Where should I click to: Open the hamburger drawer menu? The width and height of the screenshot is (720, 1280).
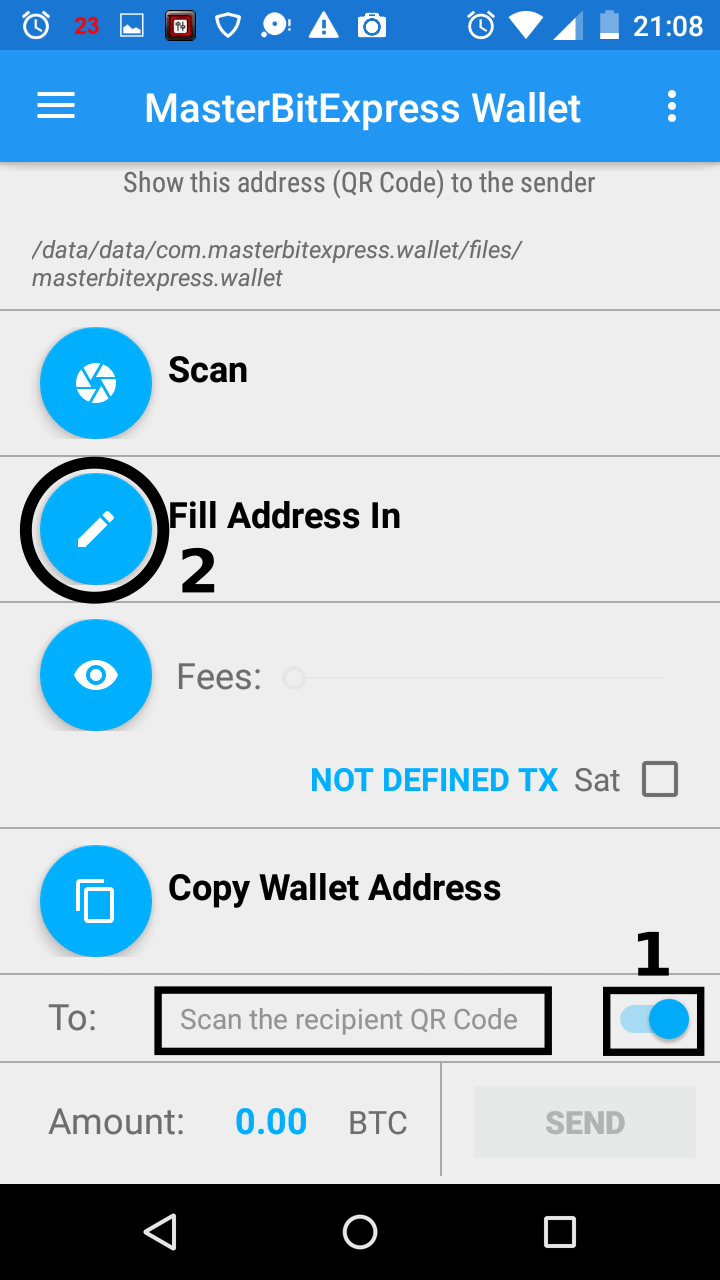(x=56, y=107)
